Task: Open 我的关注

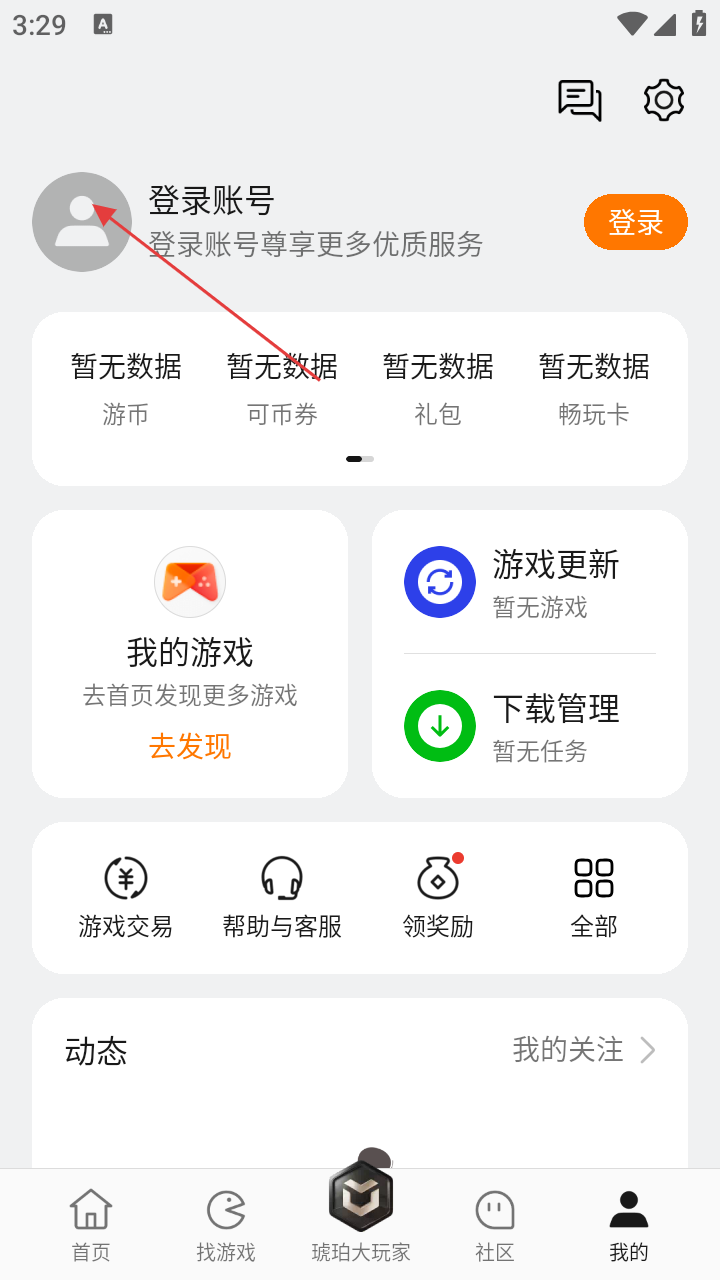Action: pyautogui.click(x=583, y=1050)
